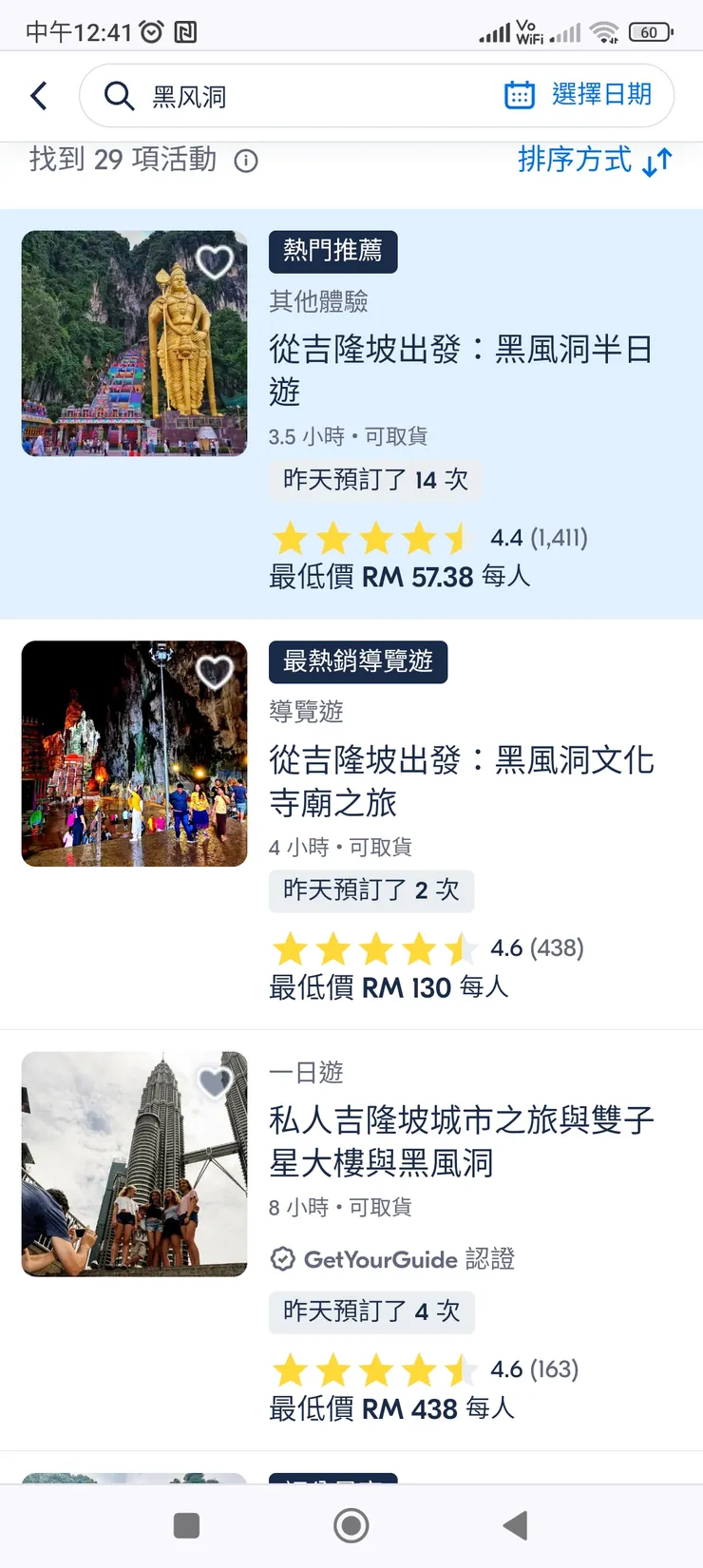Open search by tapping the magnifier icon
Screen dimensions: 703x1568
tap(118, 95)
